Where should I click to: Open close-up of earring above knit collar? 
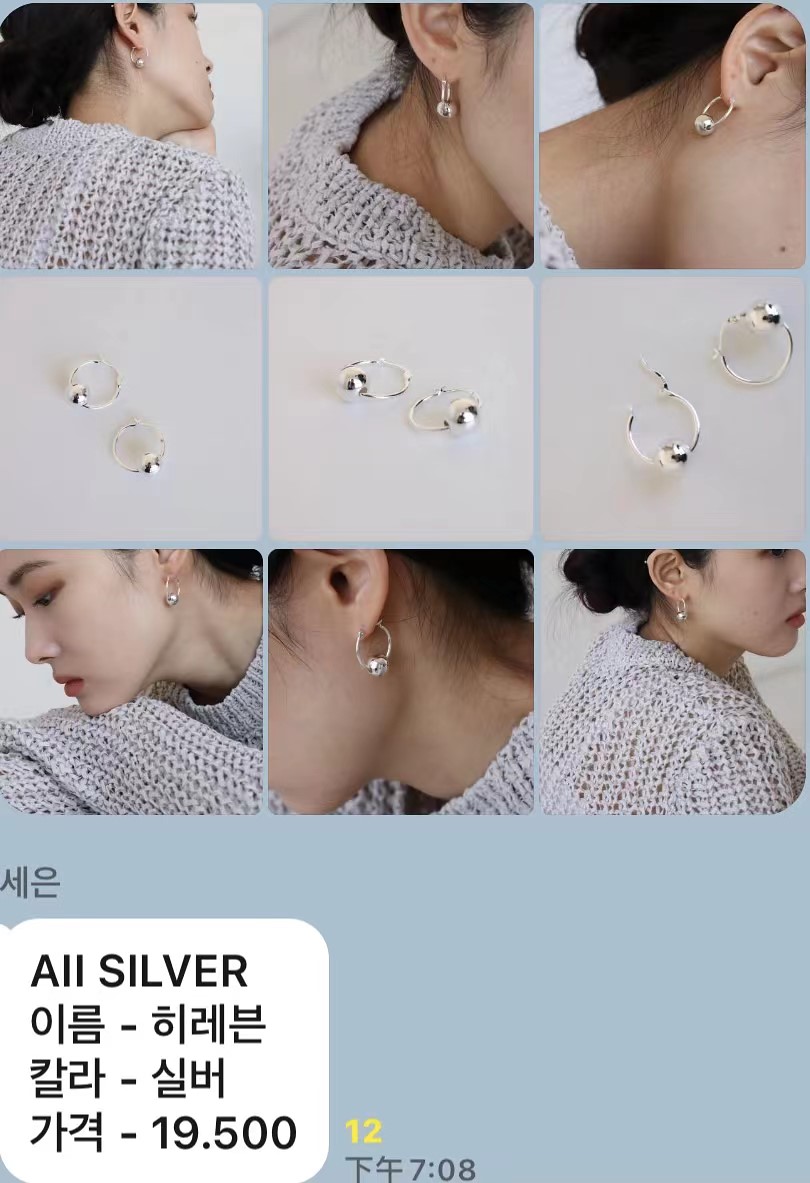400,135
